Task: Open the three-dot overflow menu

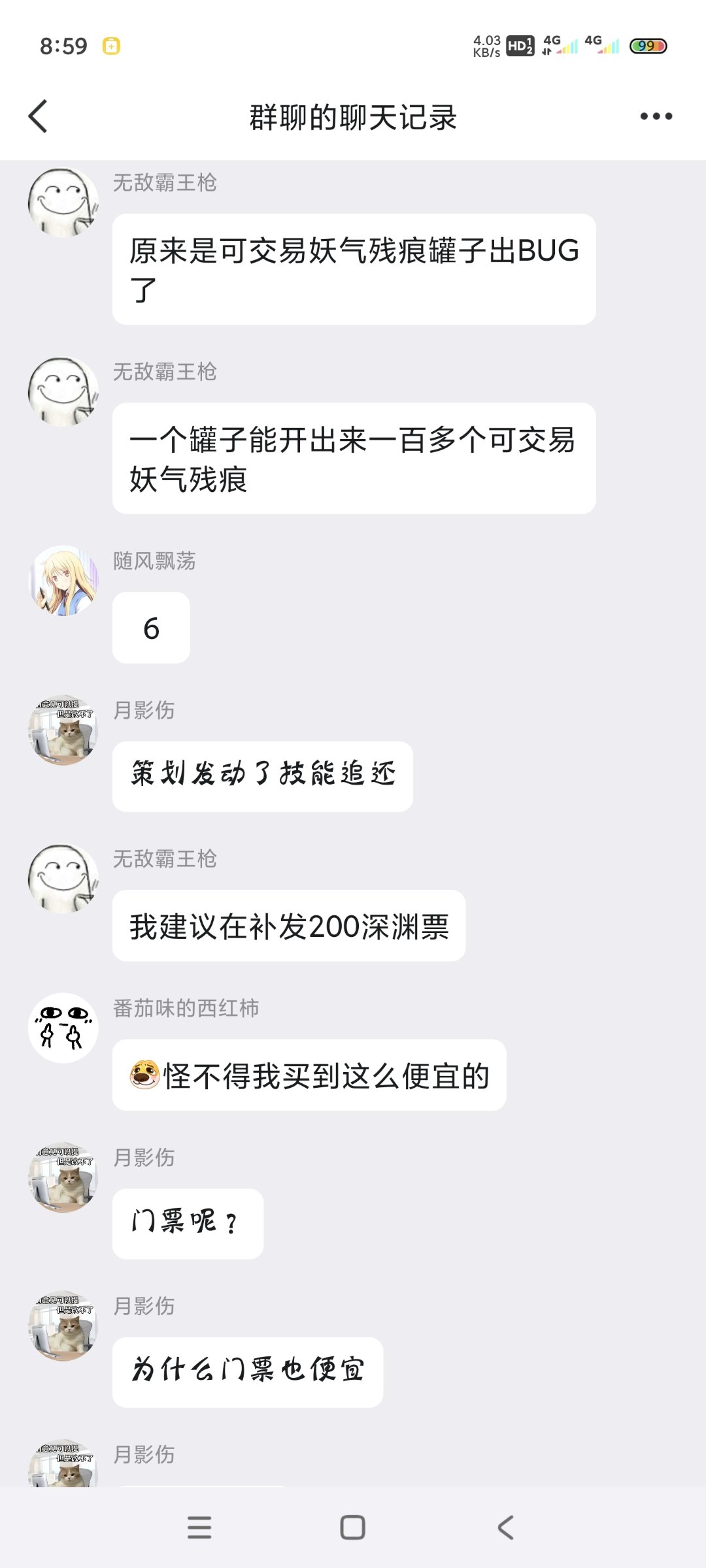Action: click(656, 116)
